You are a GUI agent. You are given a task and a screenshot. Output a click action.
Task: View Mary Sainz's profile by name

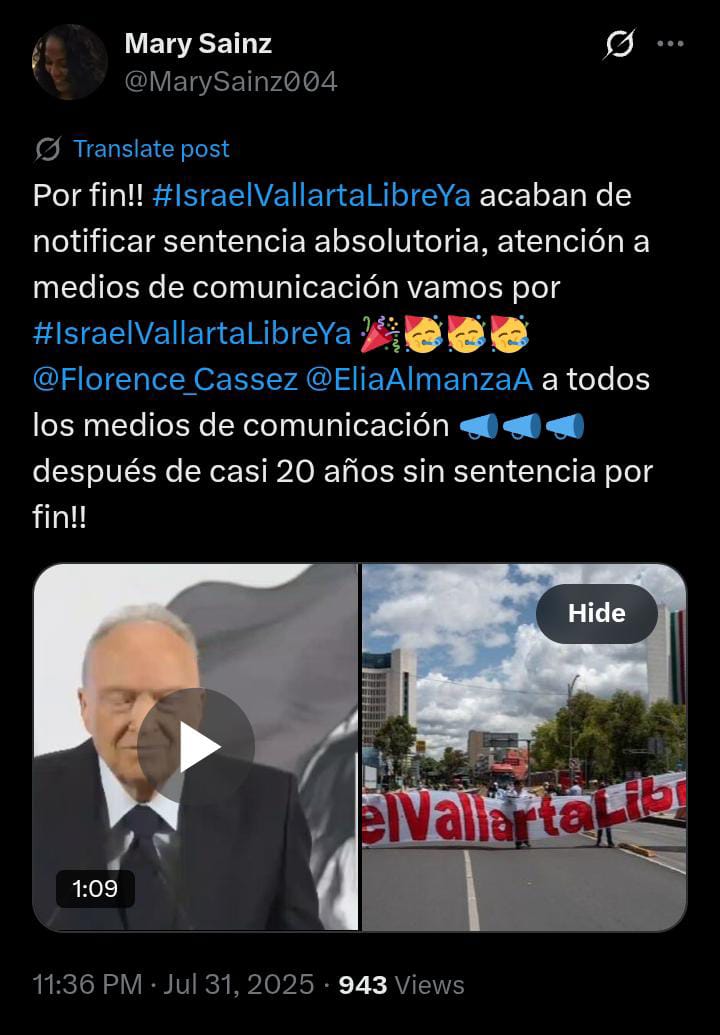[198, 44]
